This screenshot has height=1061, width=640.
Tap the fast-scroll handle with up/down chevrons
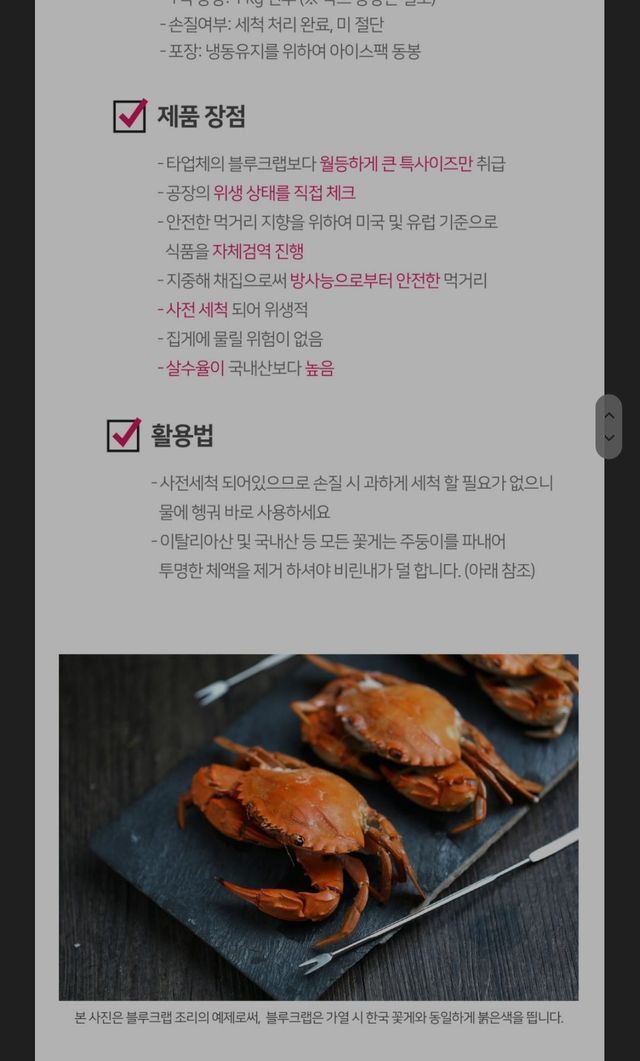[x=609, y=427]
